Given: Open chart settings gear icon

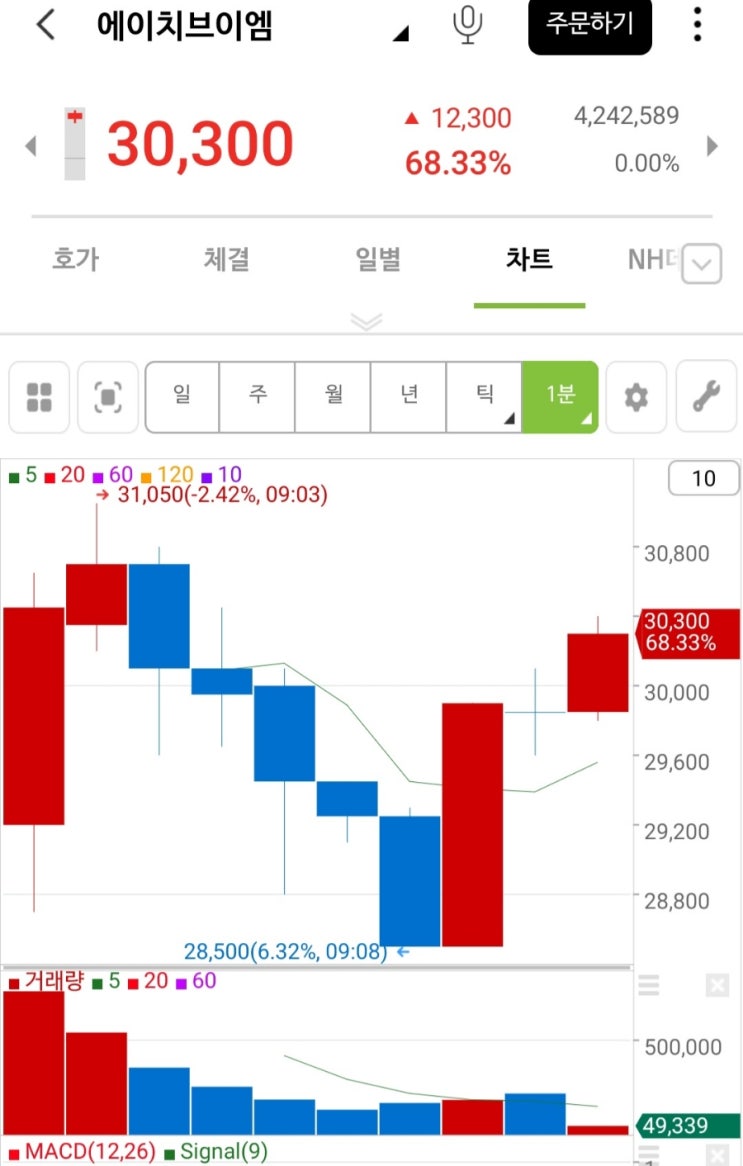Looking at the screenshot, I should point(636,397).
